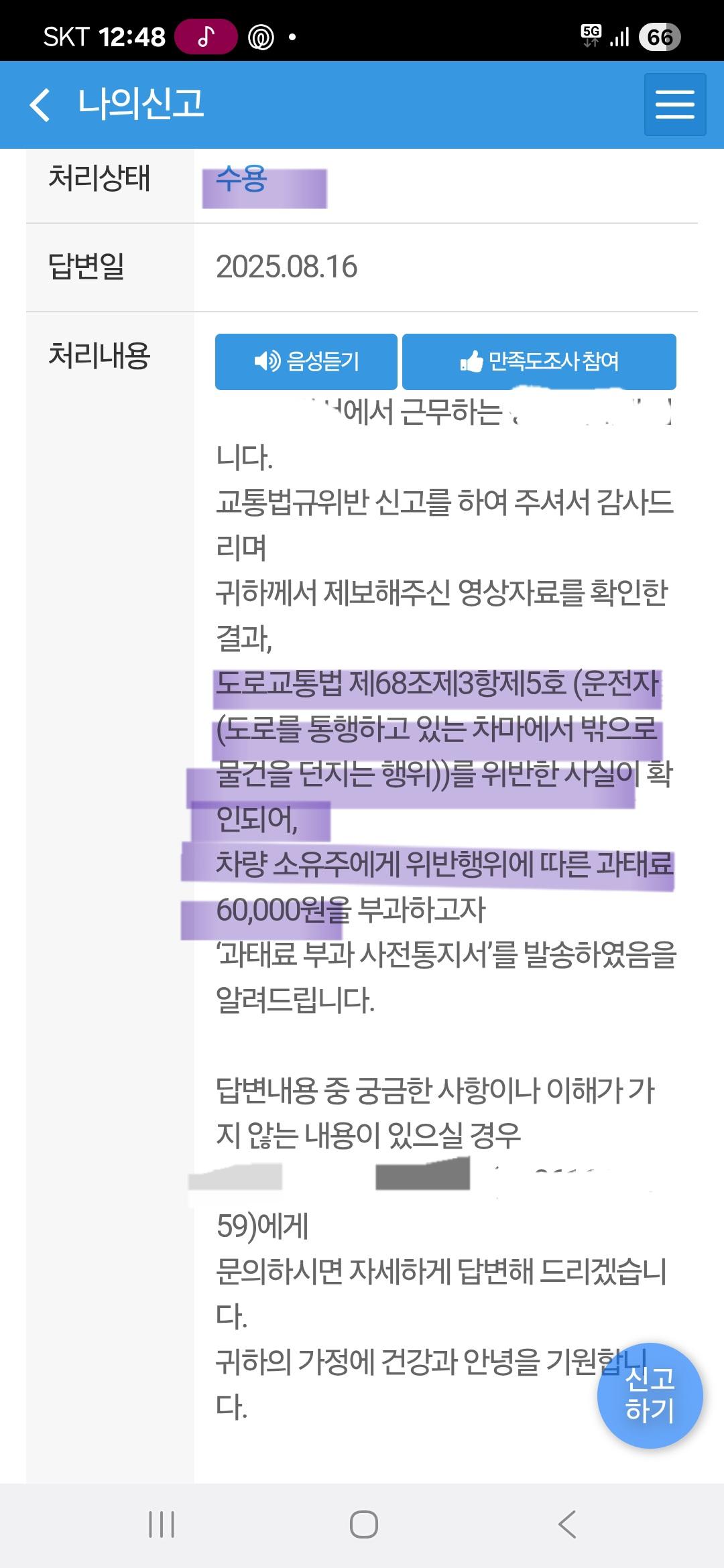This screenshot has height=1568, width=724.
Task: Go back from 나의신고 page
Action: click(x=40, y=105)
